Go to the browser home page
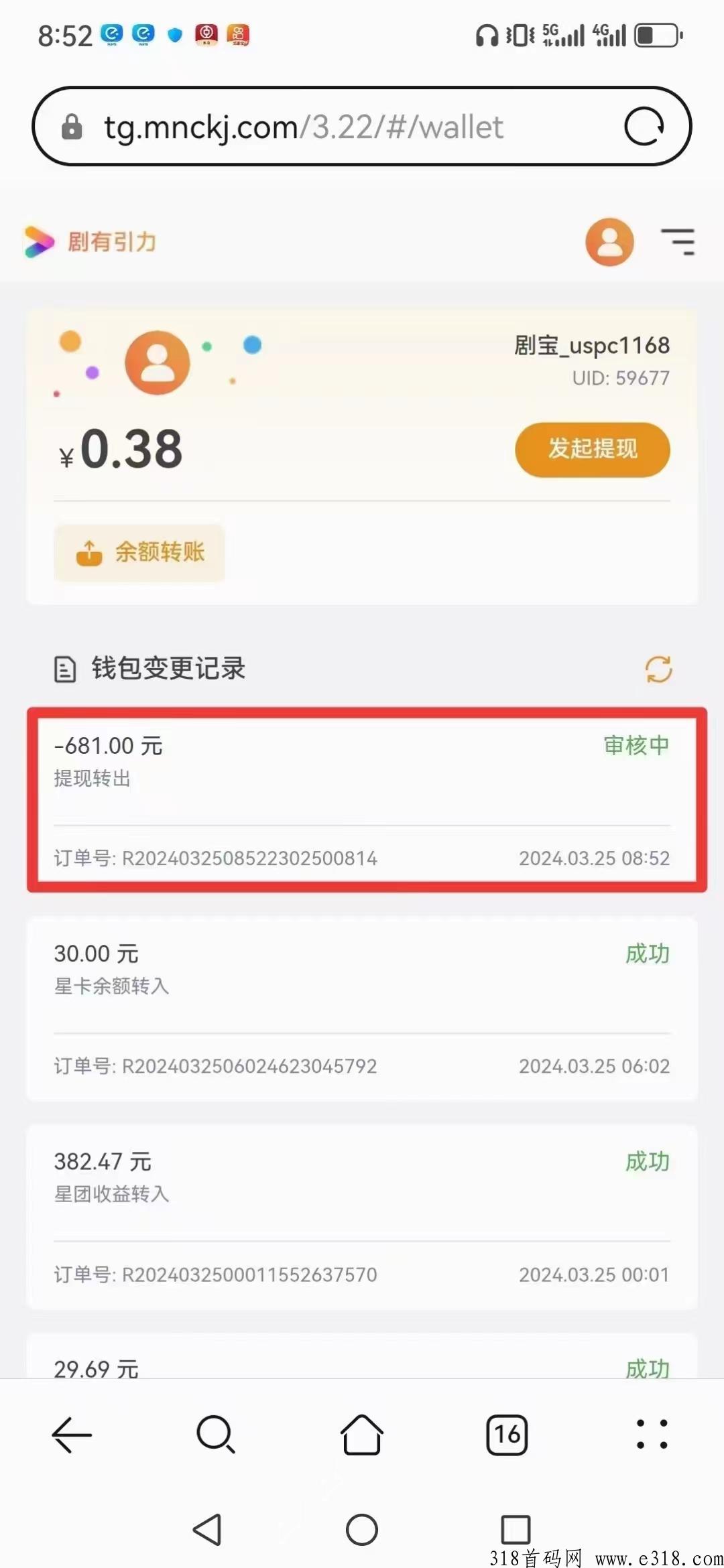The width and height of the screenshot is (724, 1568). [x=362, y=1435]
